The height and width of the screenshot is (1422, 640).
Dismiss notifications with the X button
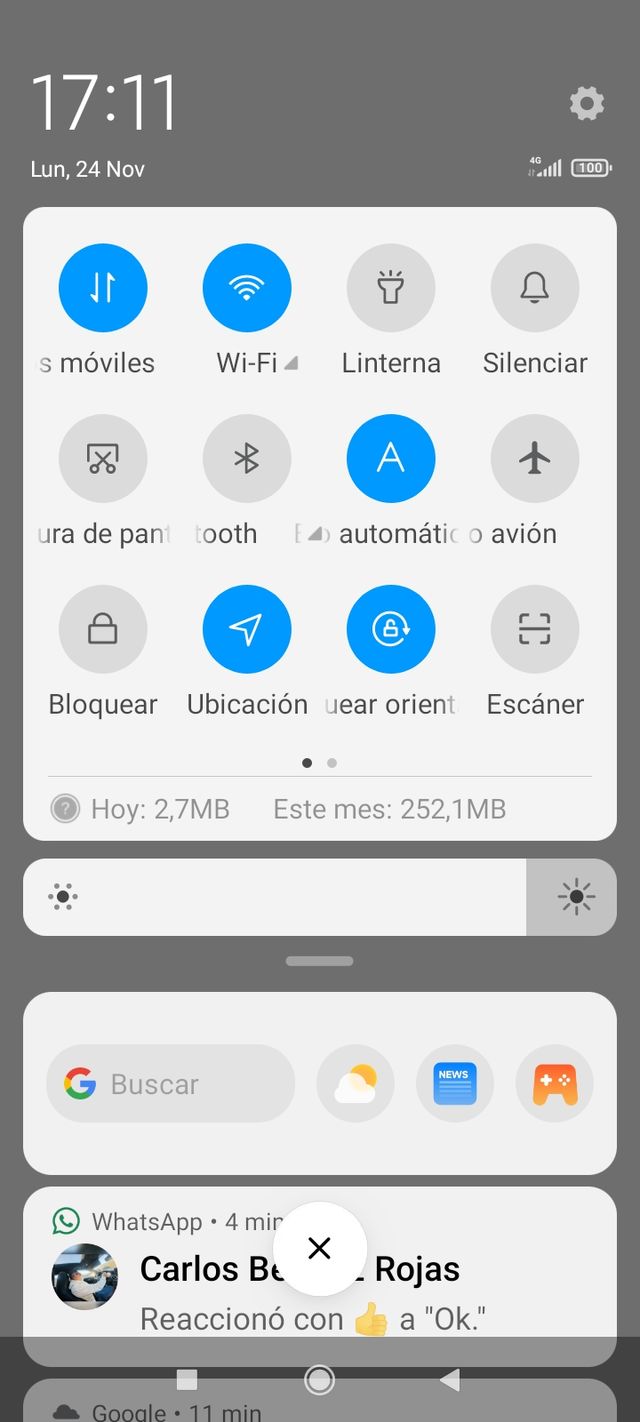(x=320, y=1248)
